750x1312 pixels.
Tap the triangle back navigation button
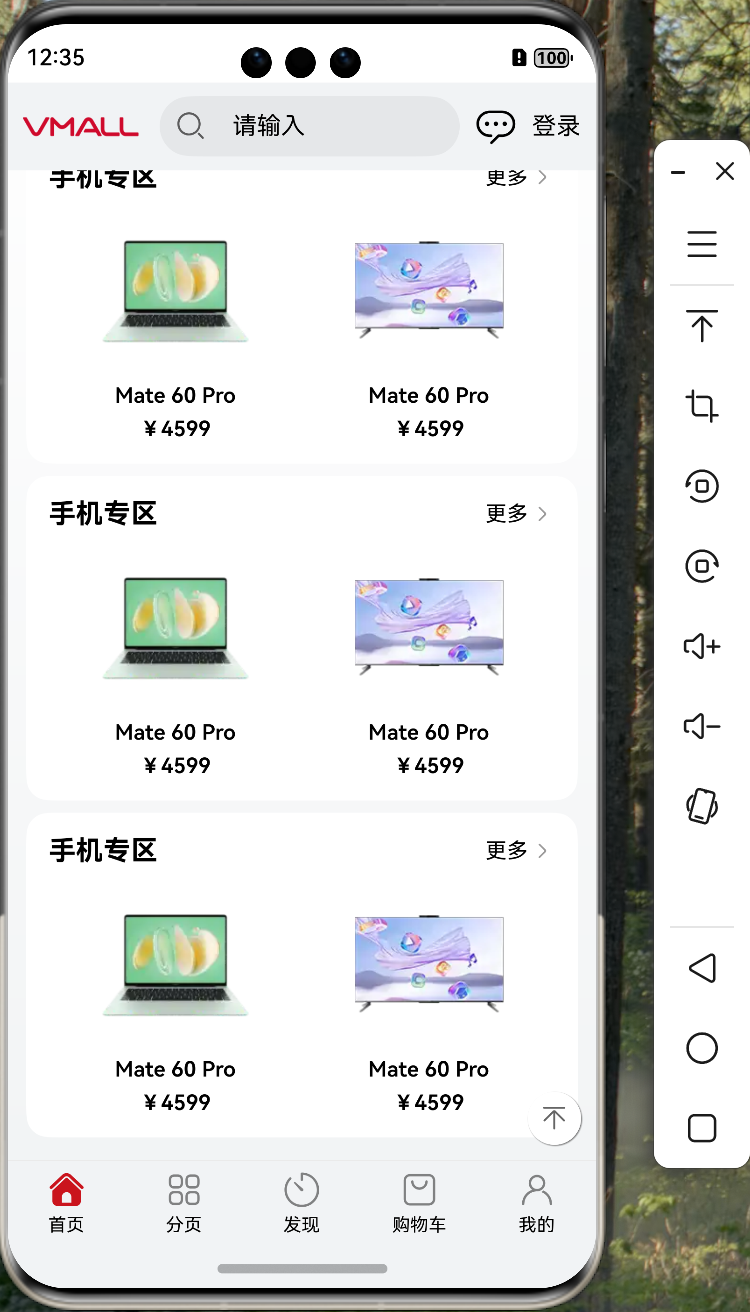point(702,968)
